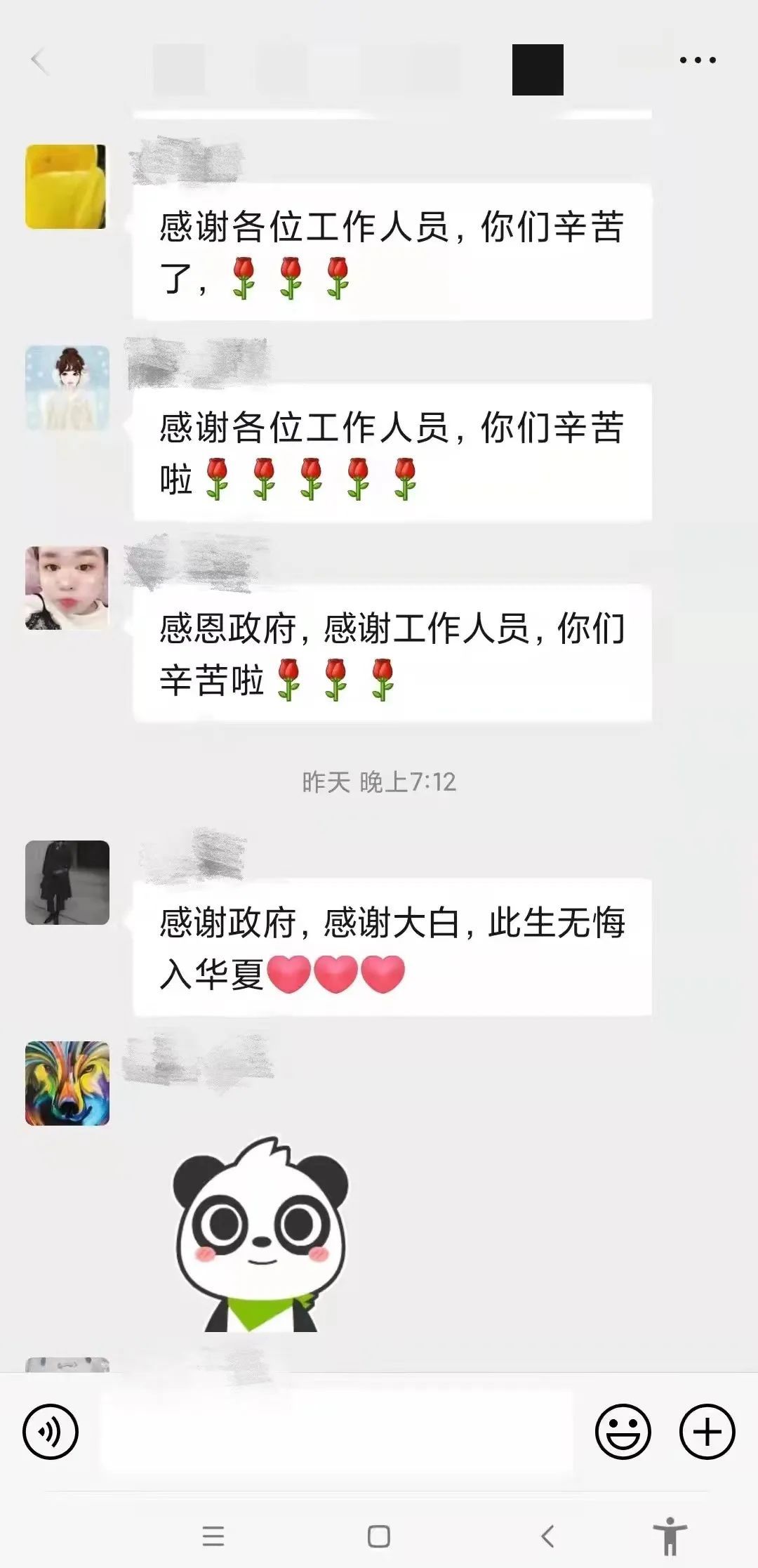
Task: Tap system home button
Action: point(379,1536)
